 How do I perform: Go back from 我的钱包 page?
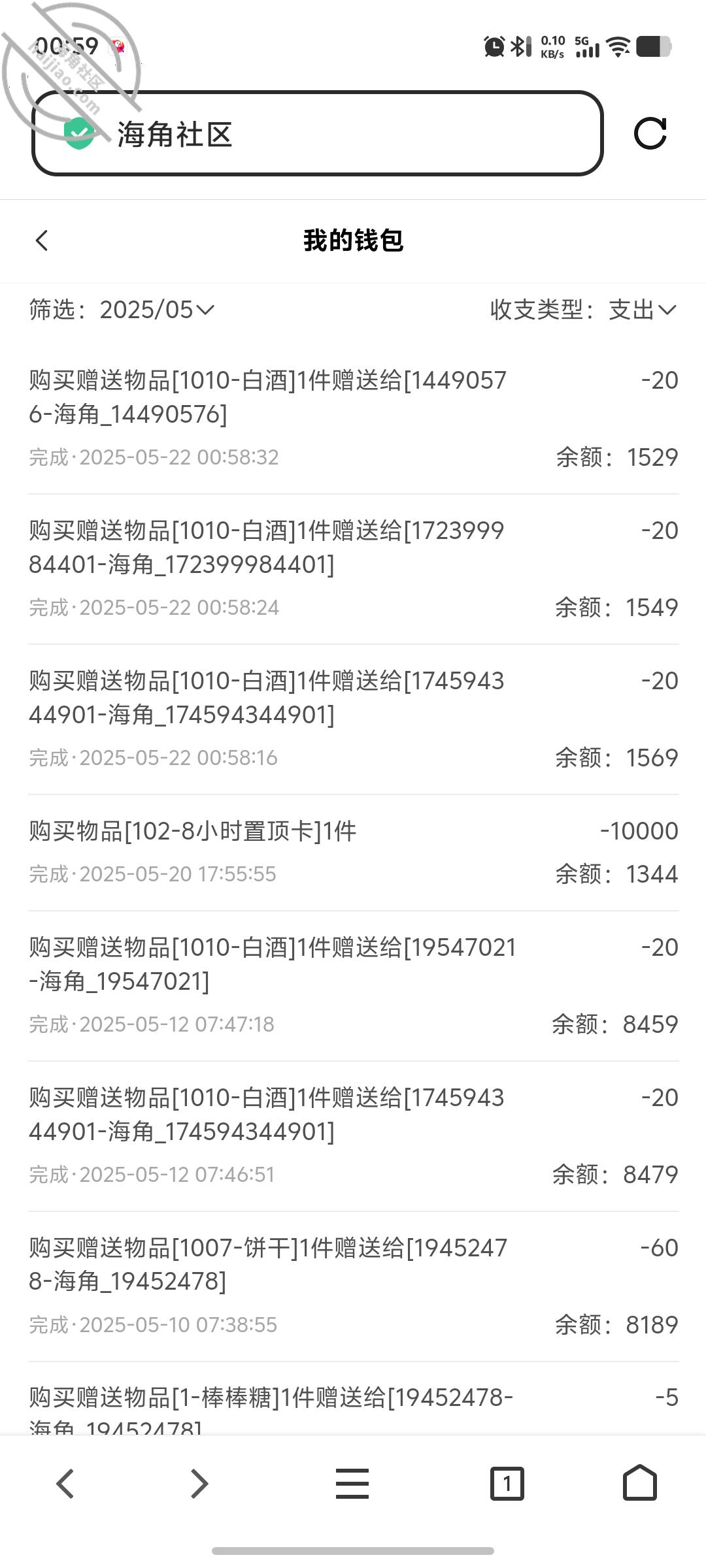42,240
